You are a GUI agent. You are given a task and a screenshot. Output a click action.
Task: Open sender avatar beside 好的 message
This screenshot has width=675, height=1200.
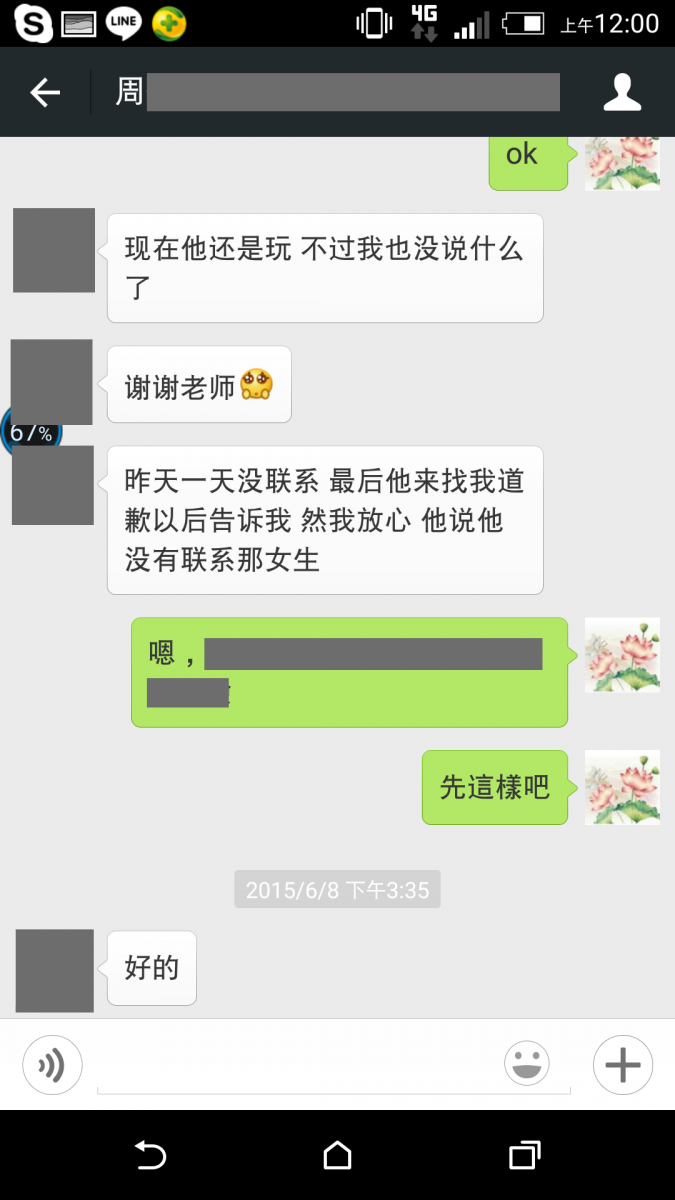55,970
